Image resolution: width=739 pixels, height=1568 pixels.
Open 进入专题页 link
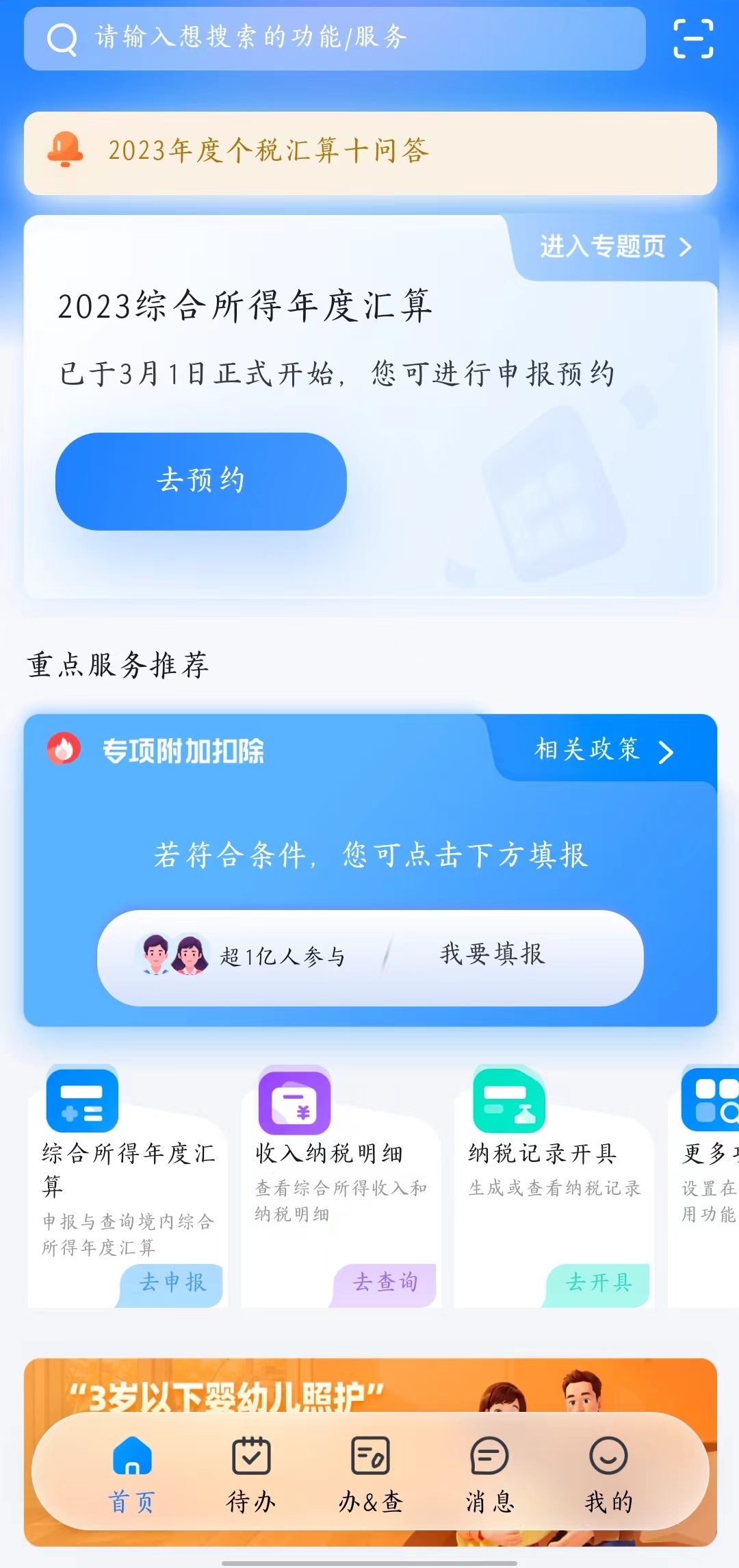point(615,246)
